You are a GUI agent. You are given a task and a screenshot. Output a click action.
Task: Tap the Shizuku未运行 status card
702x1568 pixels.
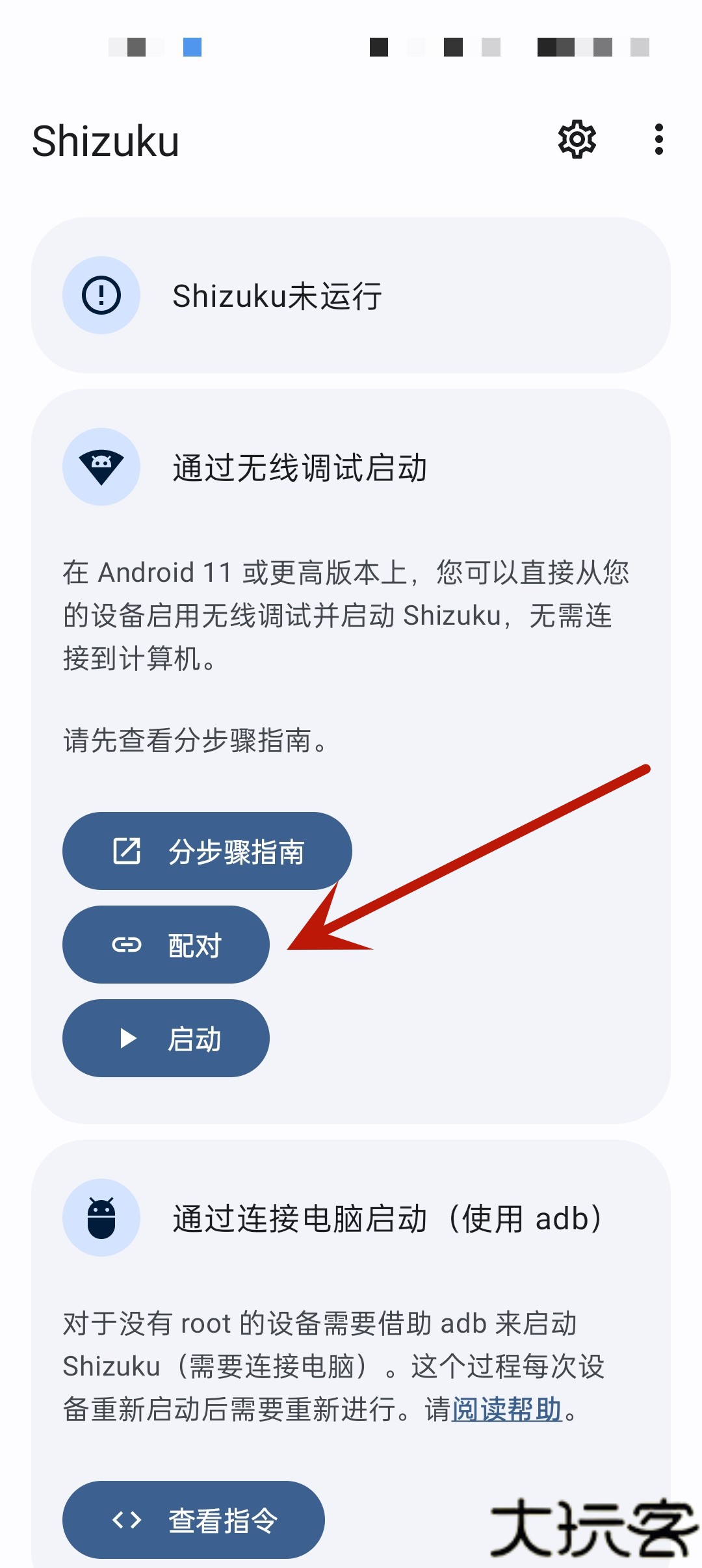(x=351, y=295)
